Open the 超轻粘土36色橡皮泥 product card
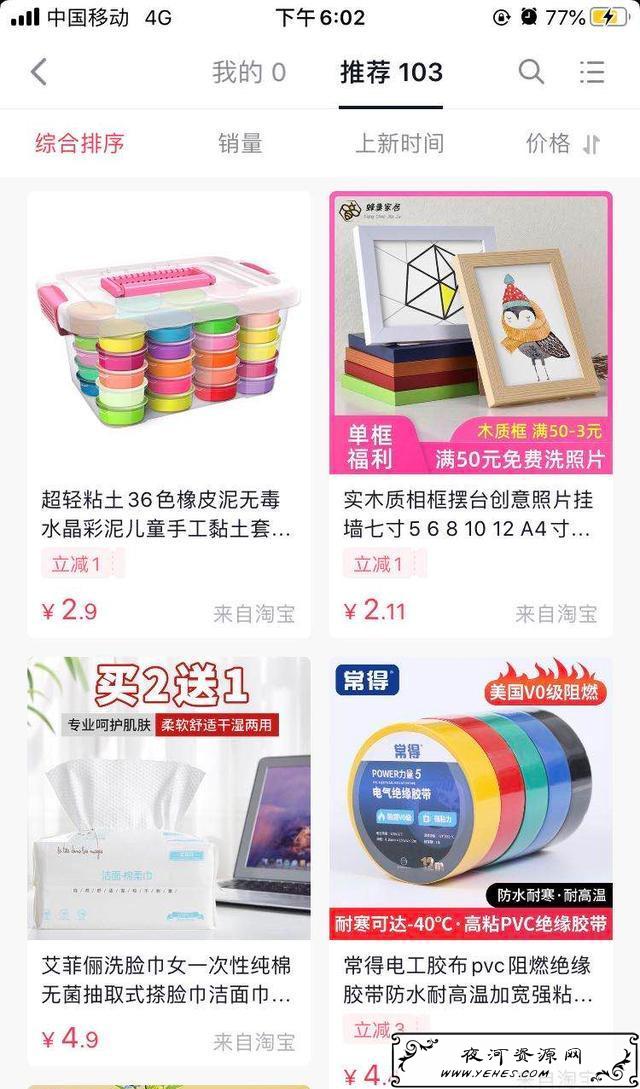Image resolution: width=640 pixels, height=1089 pixels. click(x=169, y=415)
